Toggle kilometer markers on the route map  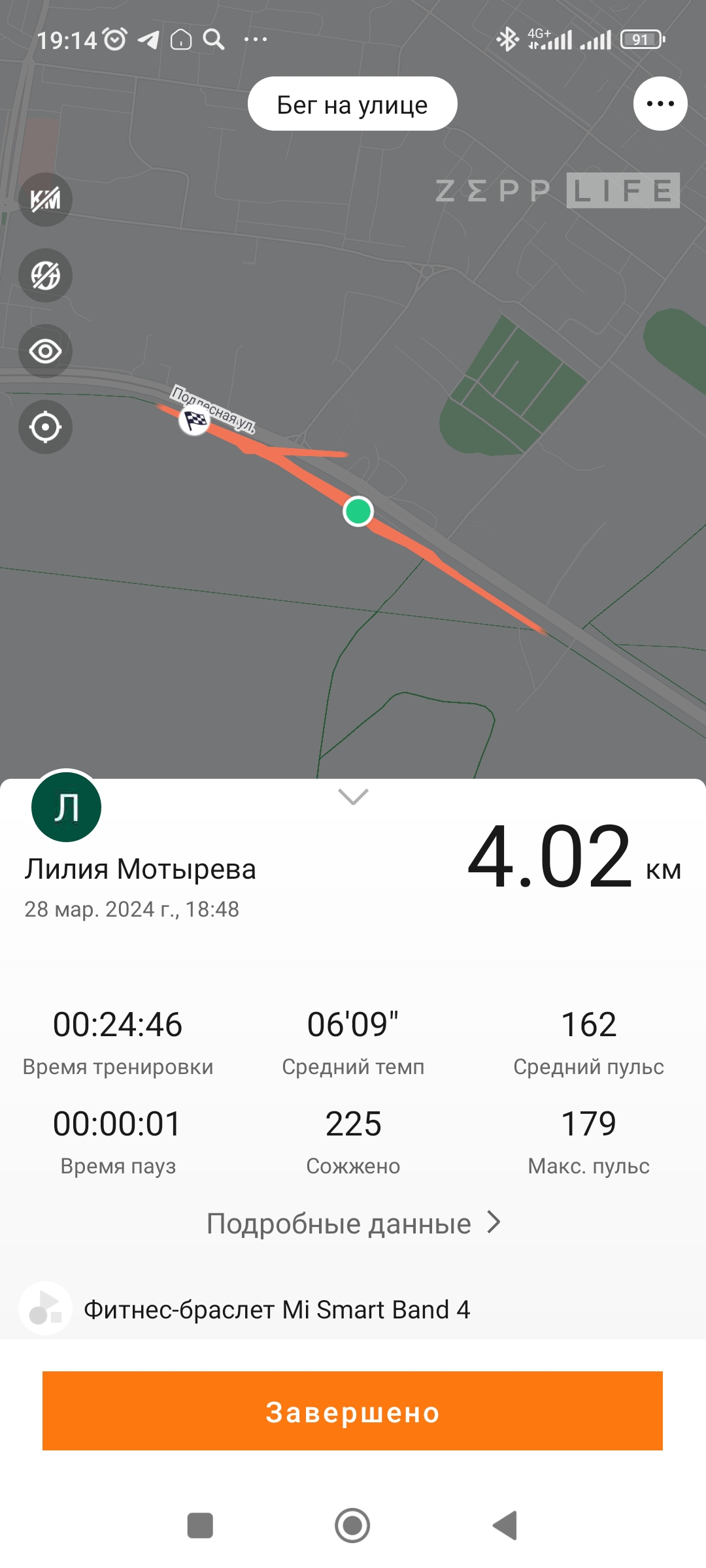point(44,201)
